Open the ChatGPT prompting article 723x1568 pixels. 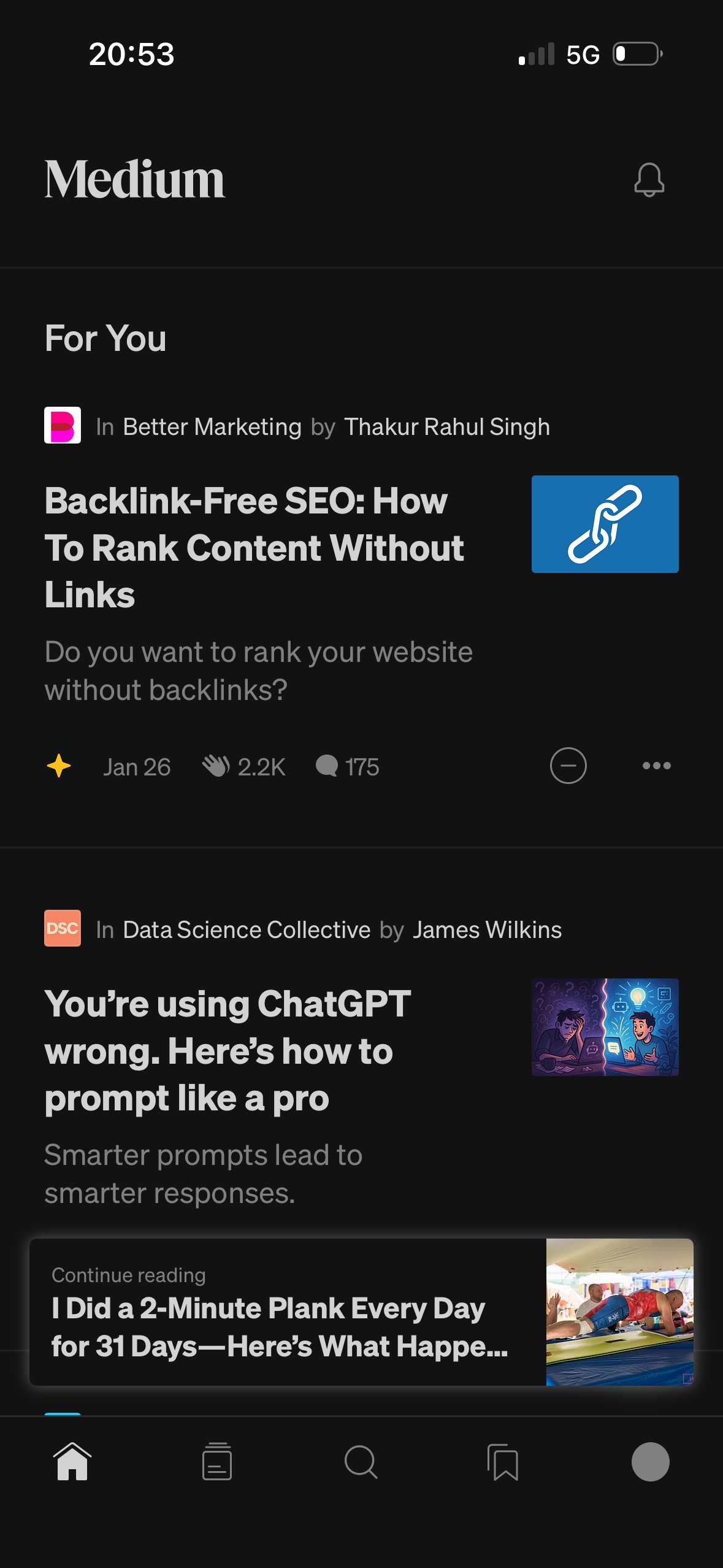[x=227, y=1050]
